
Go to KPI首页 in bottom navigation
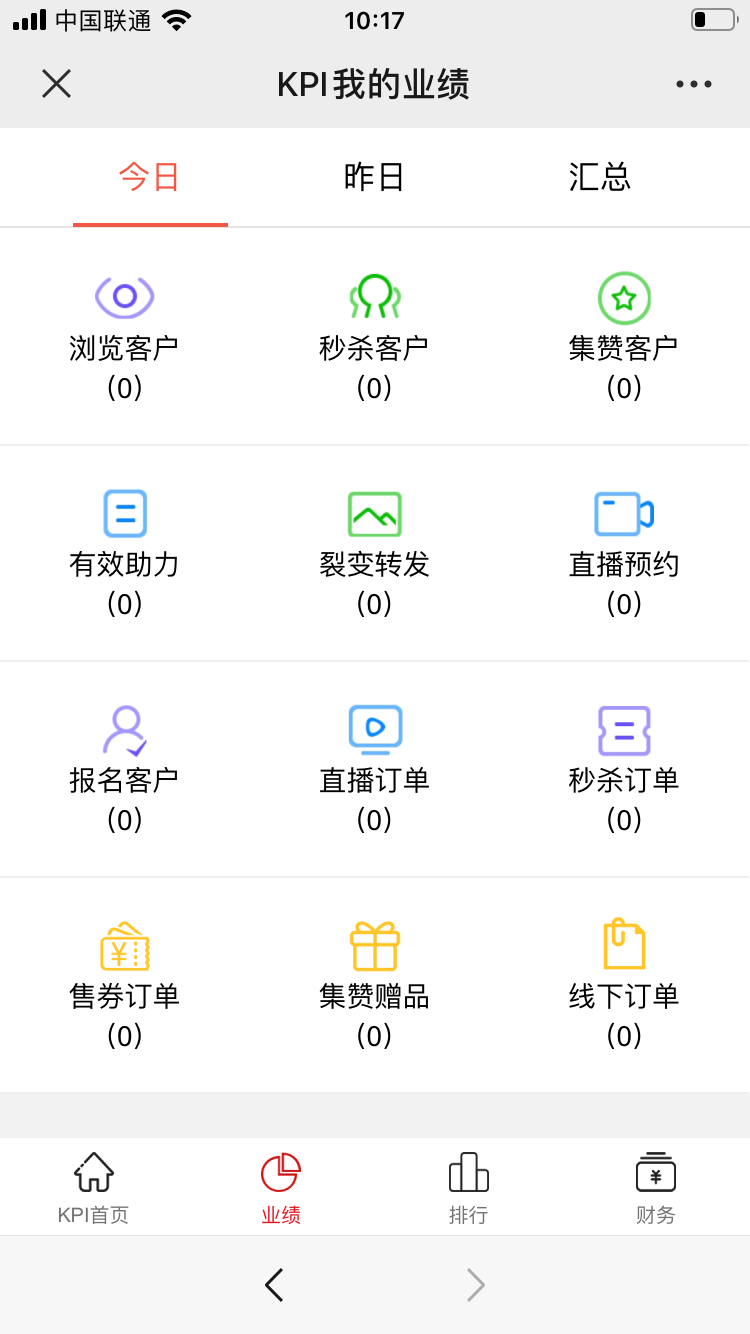(x=94, y=1188)
